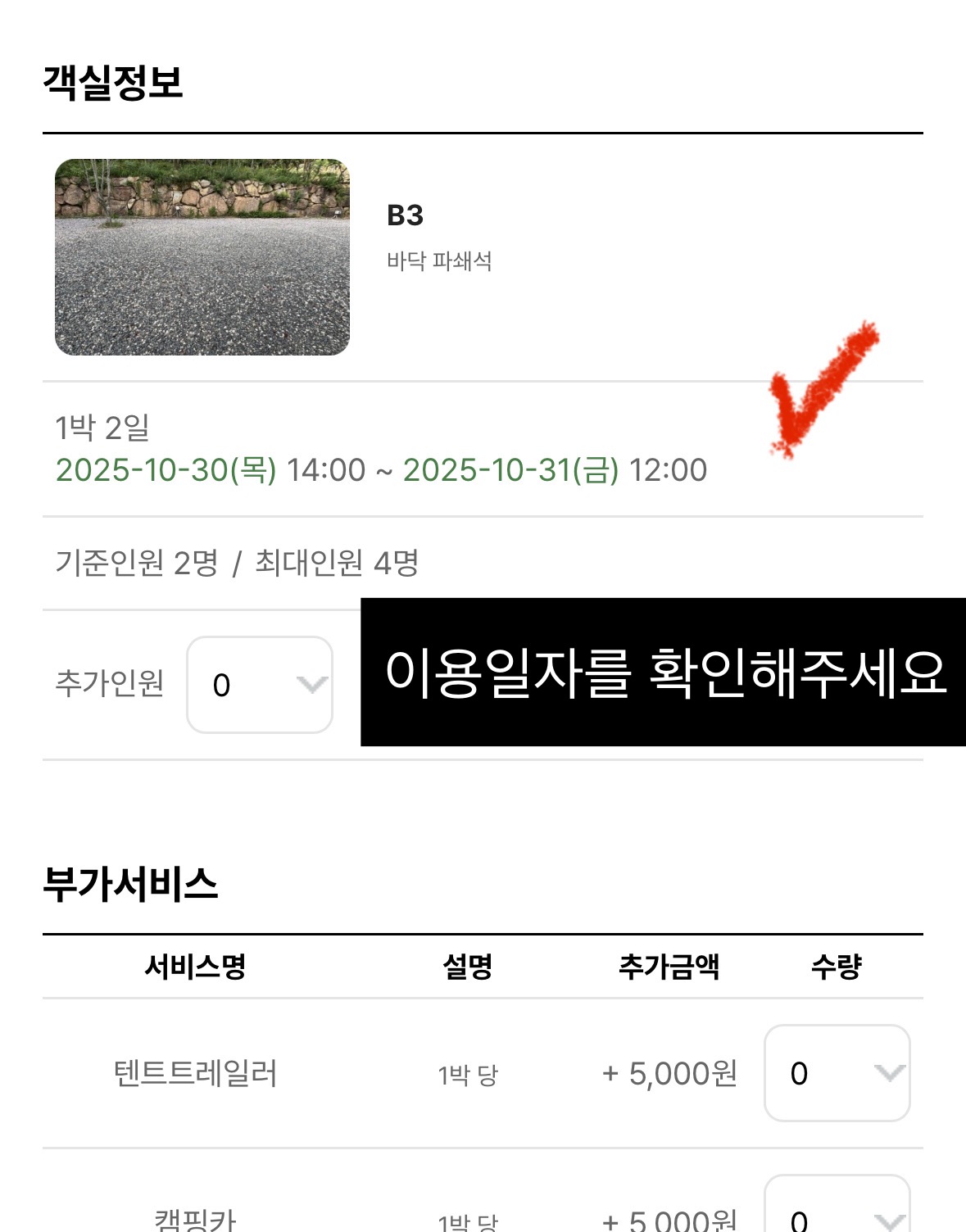This screenshot has height=1232, width=966.
Task: View the B3 site photo
Action: (x=202, y=257)
